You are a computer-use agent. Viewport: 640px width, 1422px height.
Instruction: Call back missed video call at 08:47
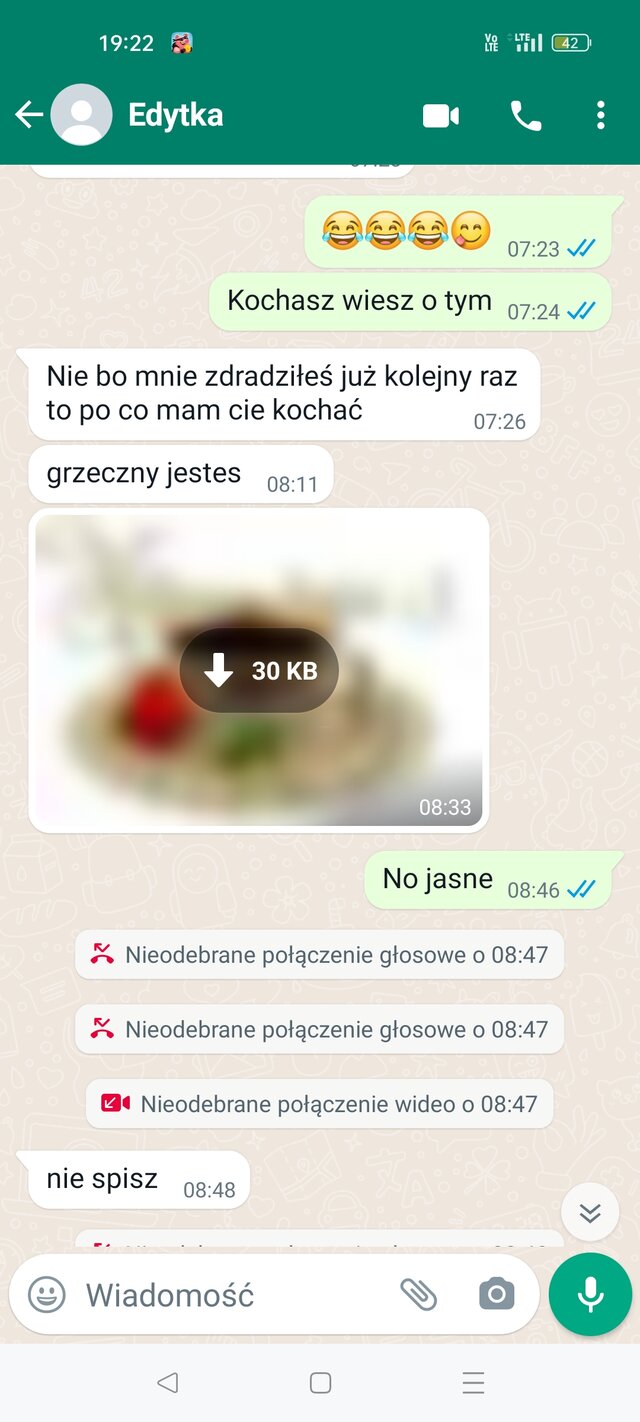(319, 1104)
